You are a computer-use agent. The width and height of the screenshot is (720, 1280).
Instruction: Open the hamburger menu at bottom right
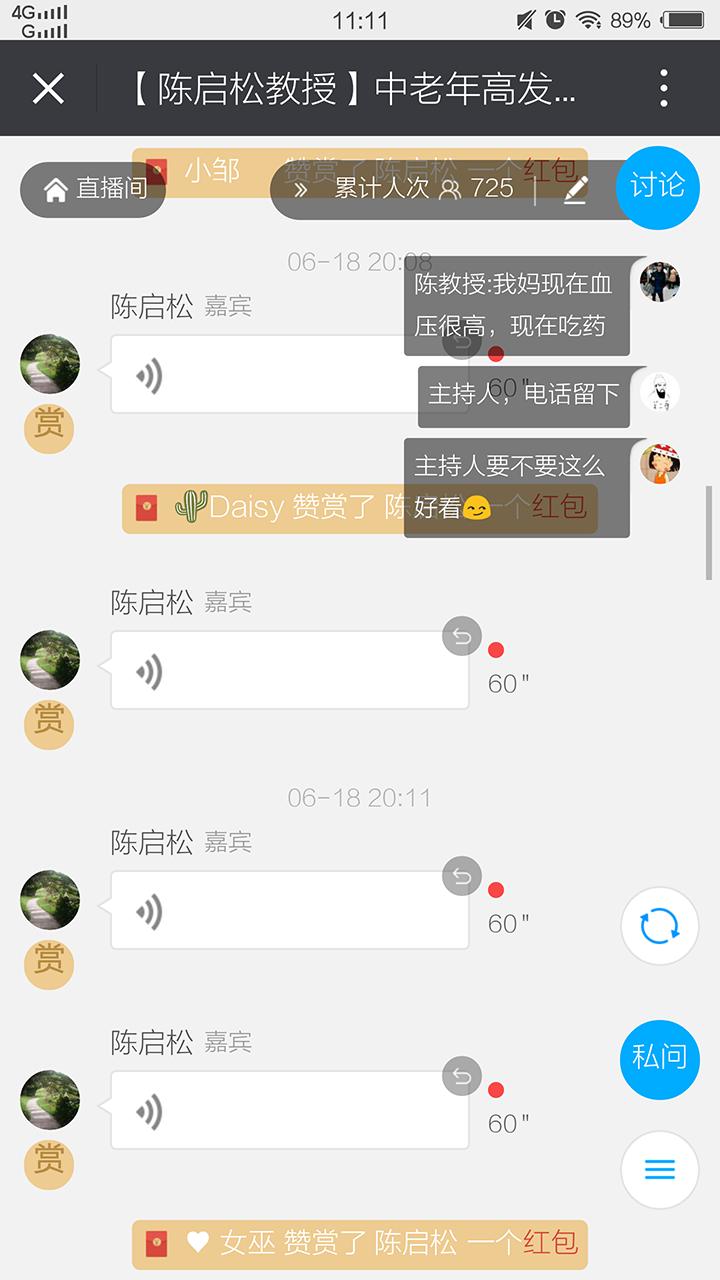click(659, 1170)
